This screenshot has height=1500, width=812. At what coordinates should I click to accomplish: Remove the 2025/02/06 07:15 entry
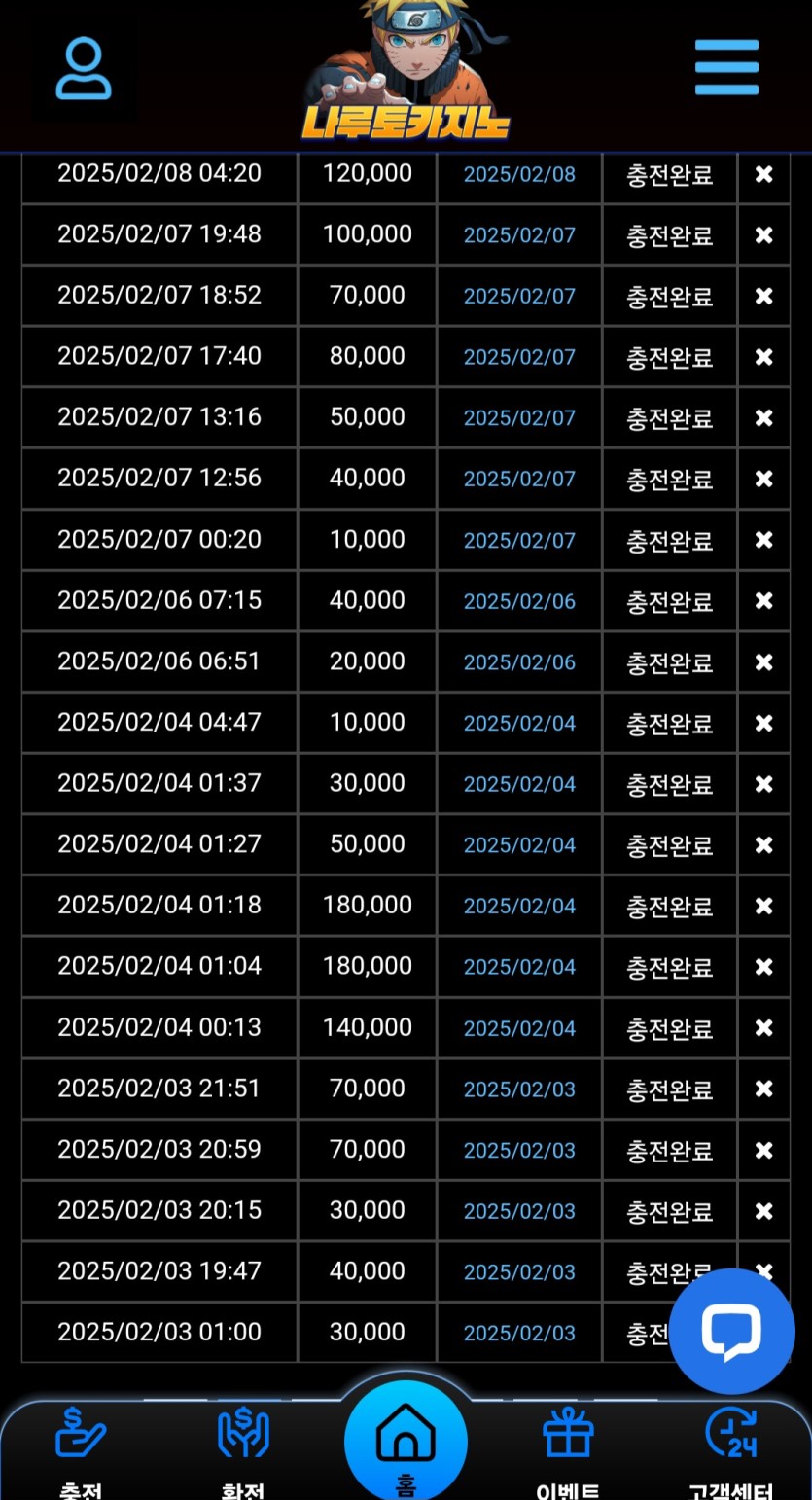click(x=764, y=601)
